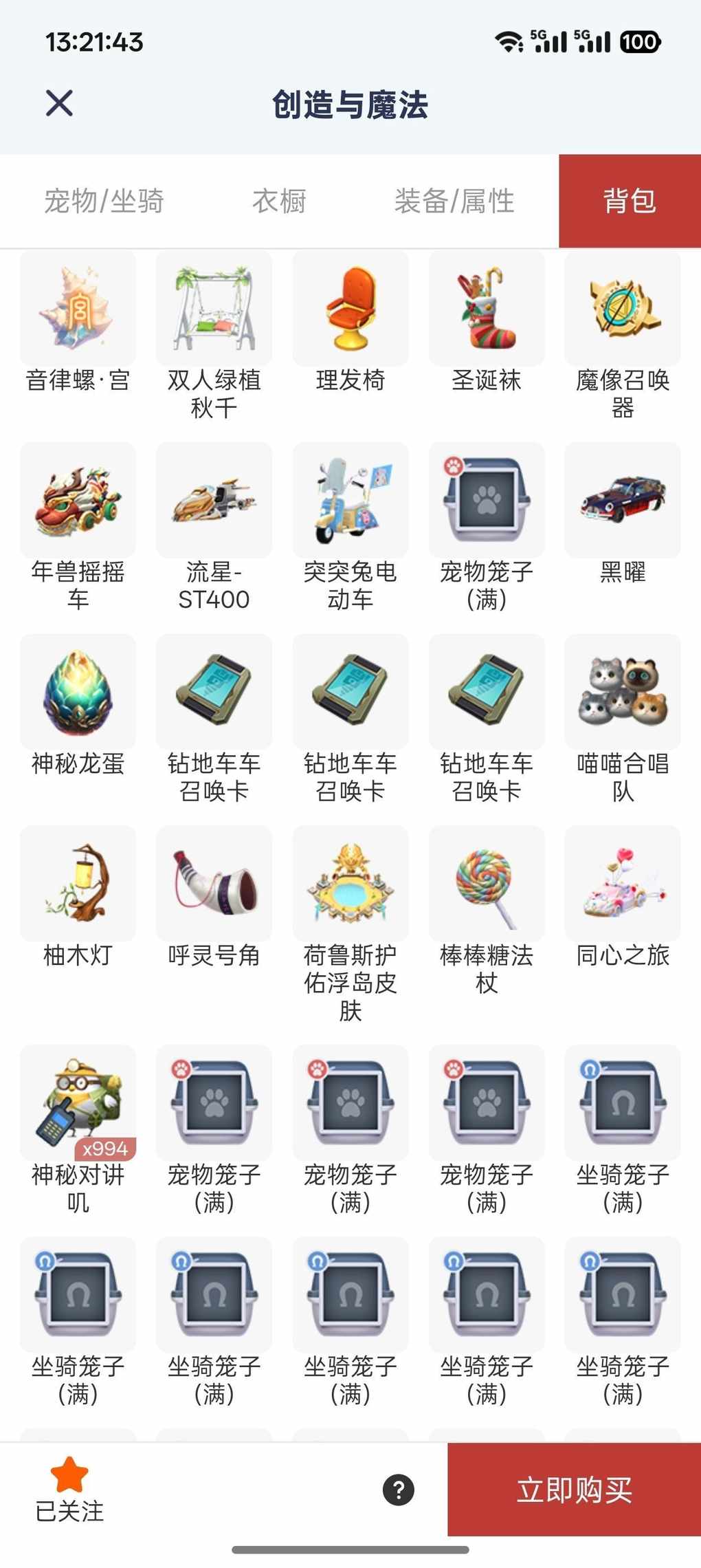Open the 双人绿植秋千 item
Image resolution: width=701 pixels, height=1568 pixels.
(214, 309)
